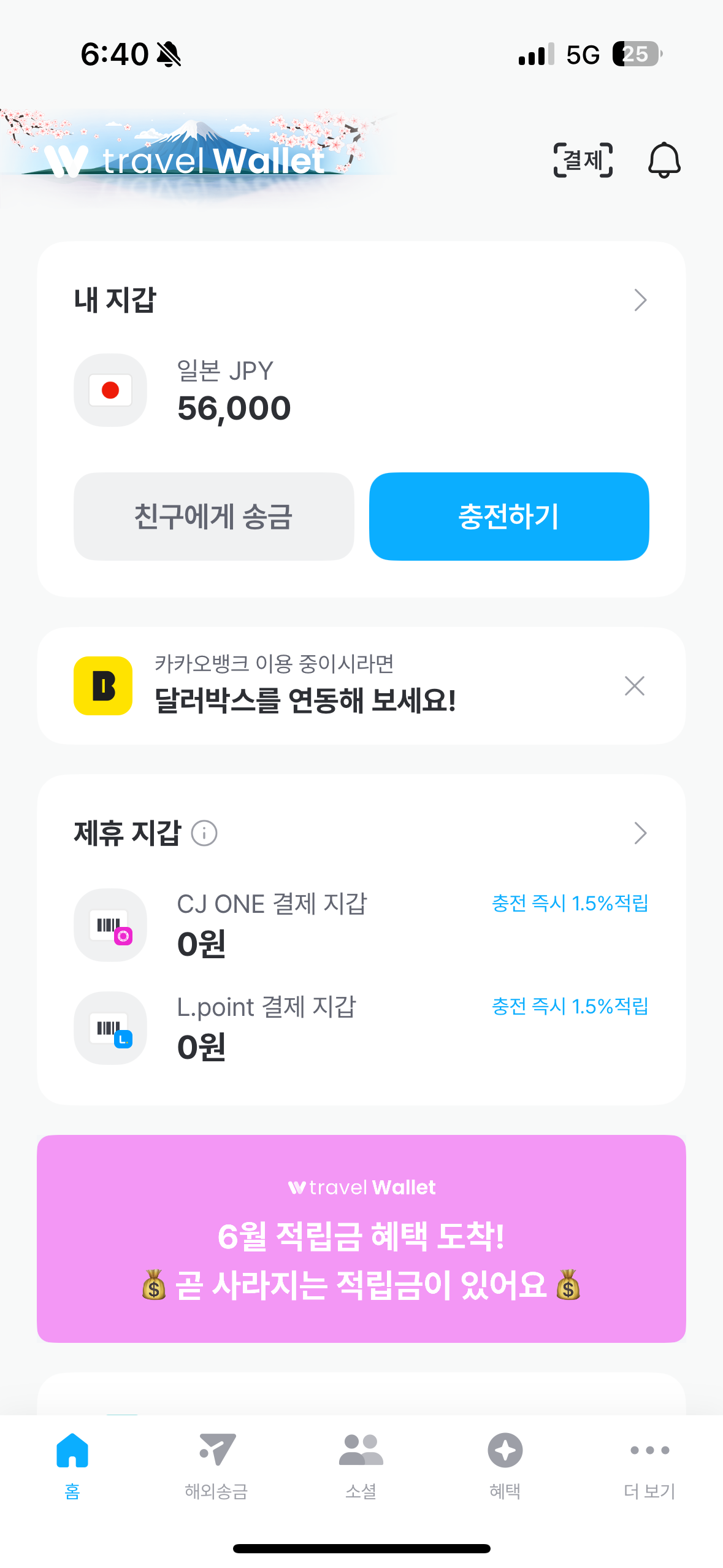Viewport: 723px width, 1568px height.
Task: Switch to the 혜택 tab
Action: click(505, 1465)
